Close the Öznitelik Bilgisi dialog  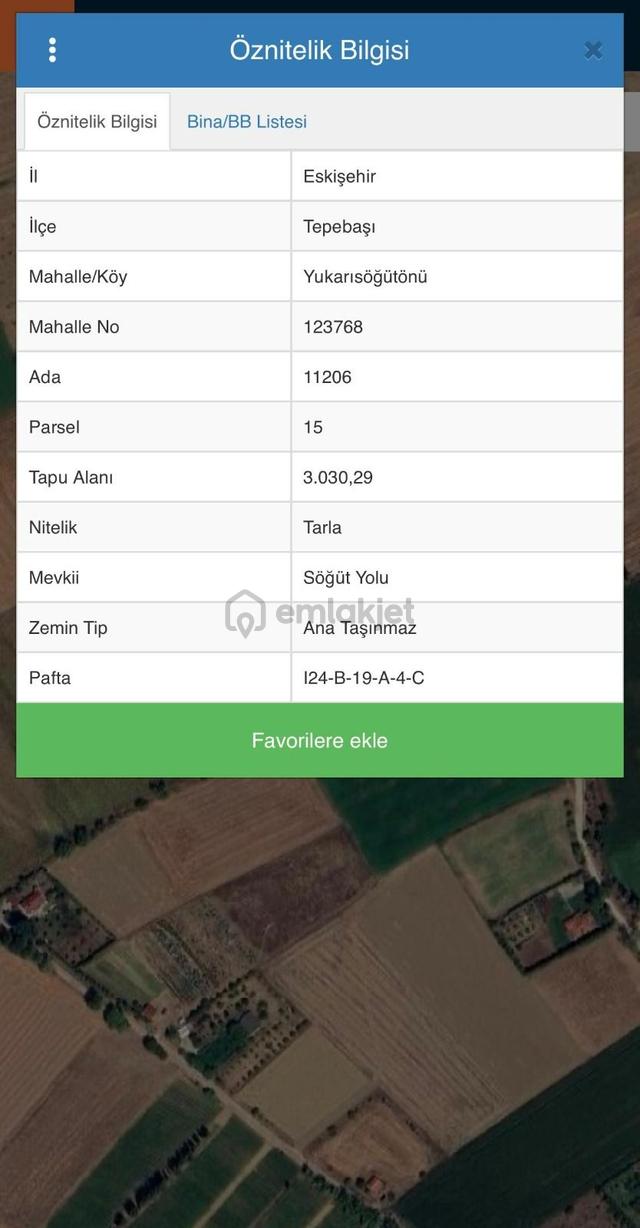593,50
